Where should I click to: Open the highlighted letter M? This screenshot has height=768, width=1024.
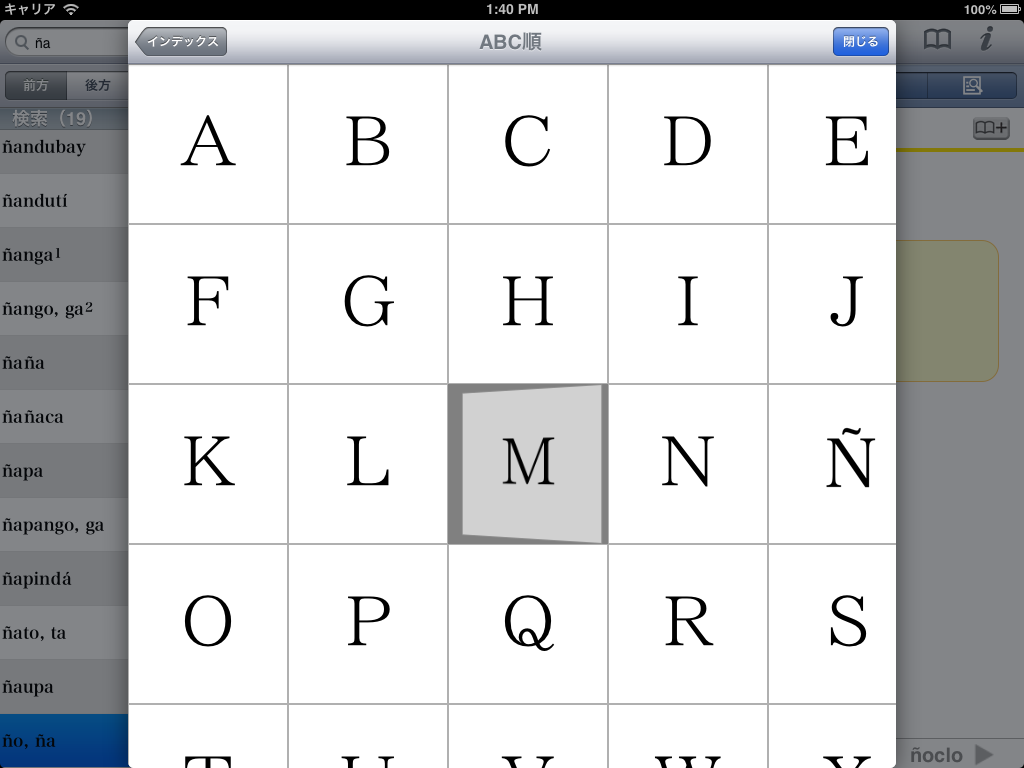coord(528,464)
